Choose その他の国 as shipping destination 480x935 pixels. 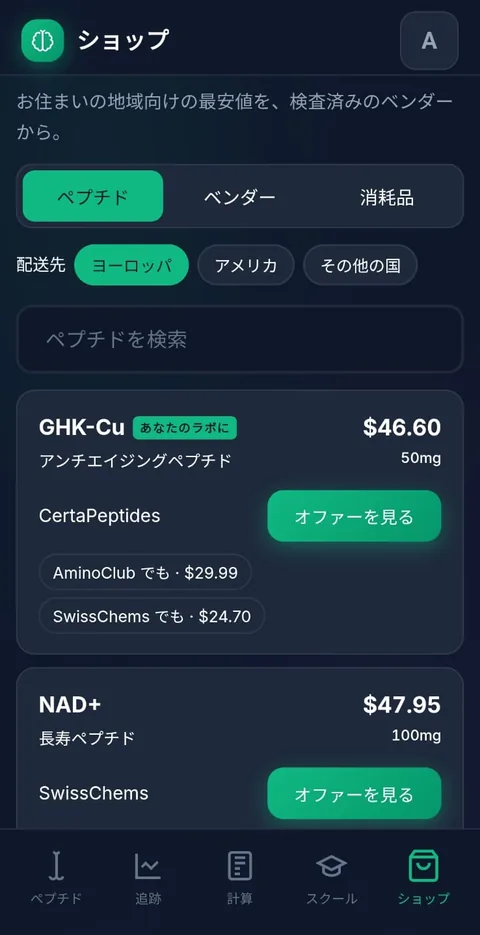point(360,265)
